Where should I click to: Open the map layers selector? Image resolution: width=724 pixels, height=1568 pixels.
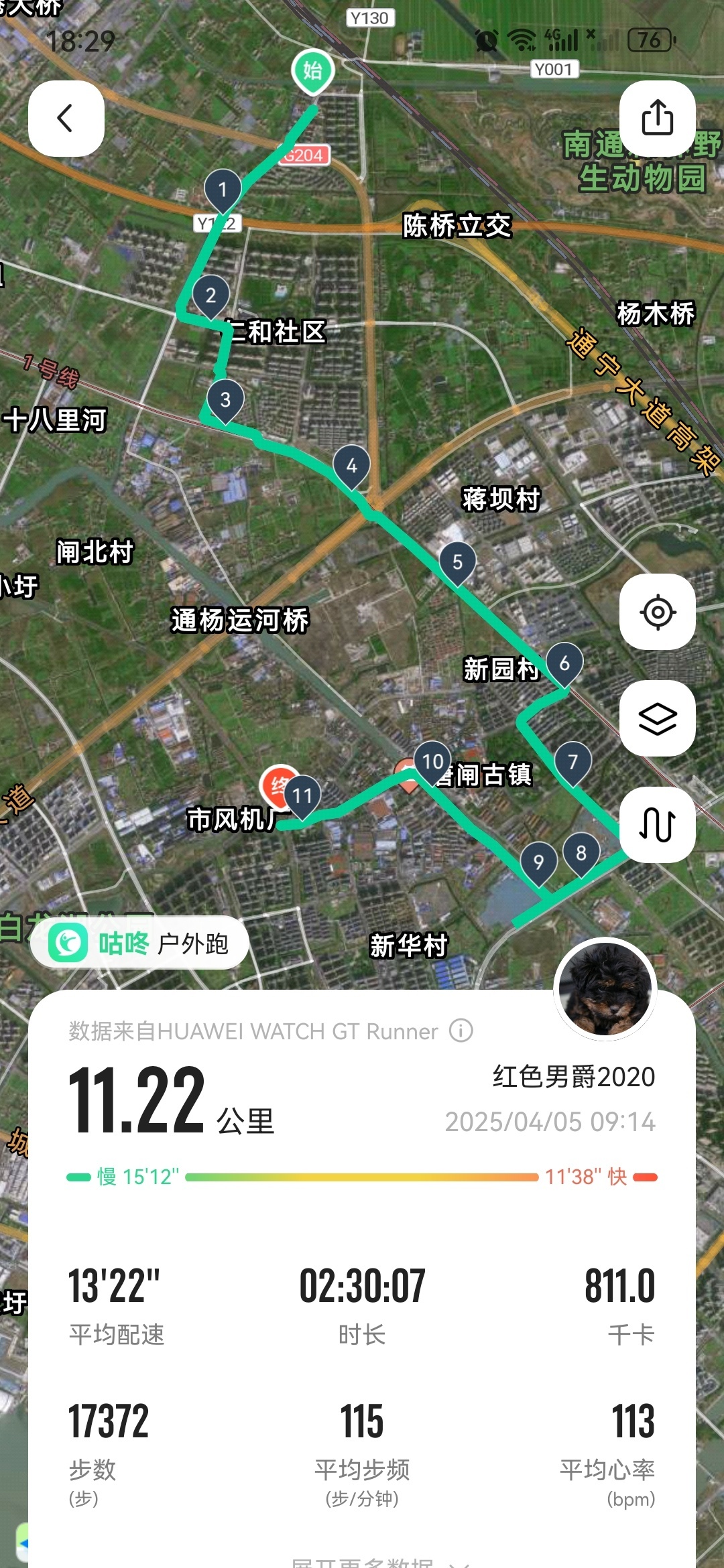coord(657,718)
